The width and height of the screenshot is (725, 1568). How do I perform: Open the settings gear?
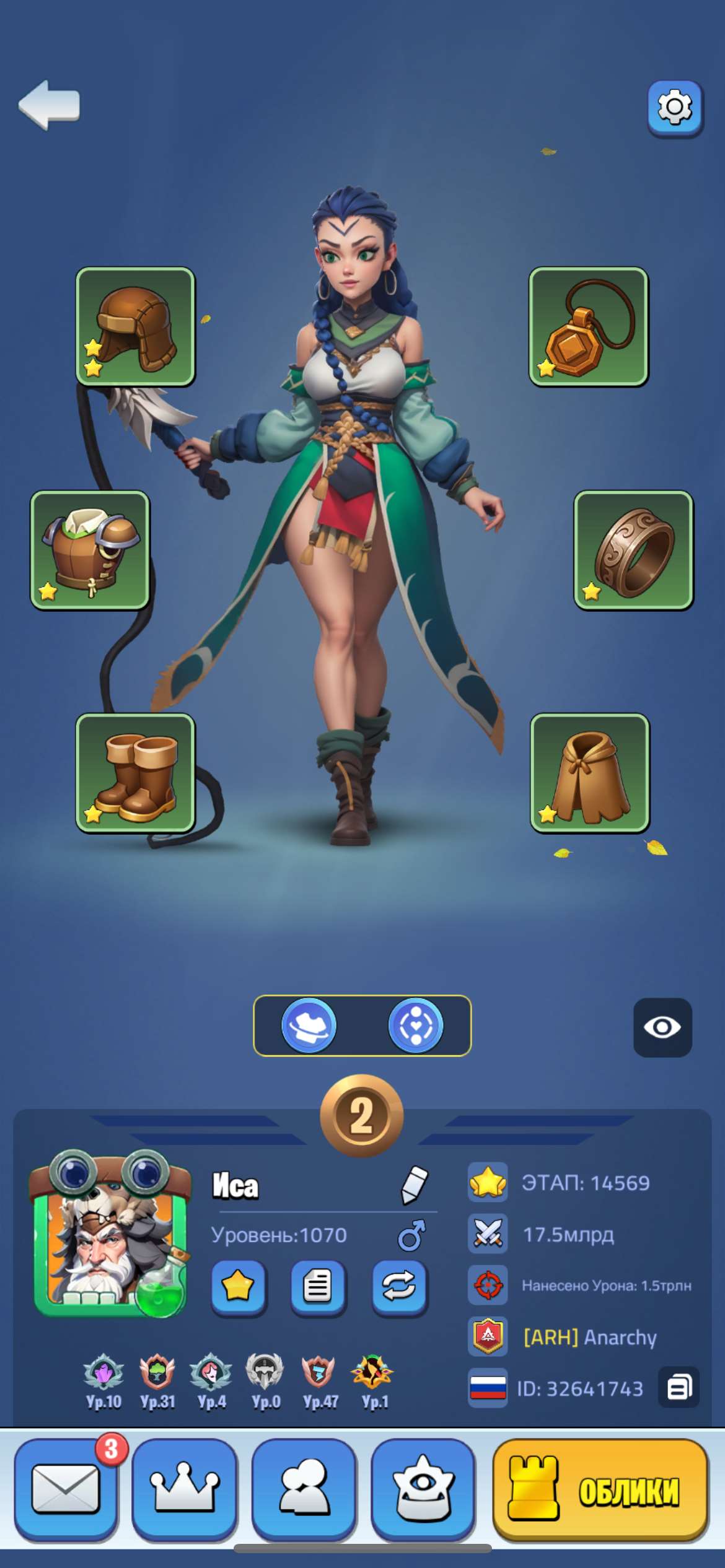pyautogui.click(x=675, y=108)
